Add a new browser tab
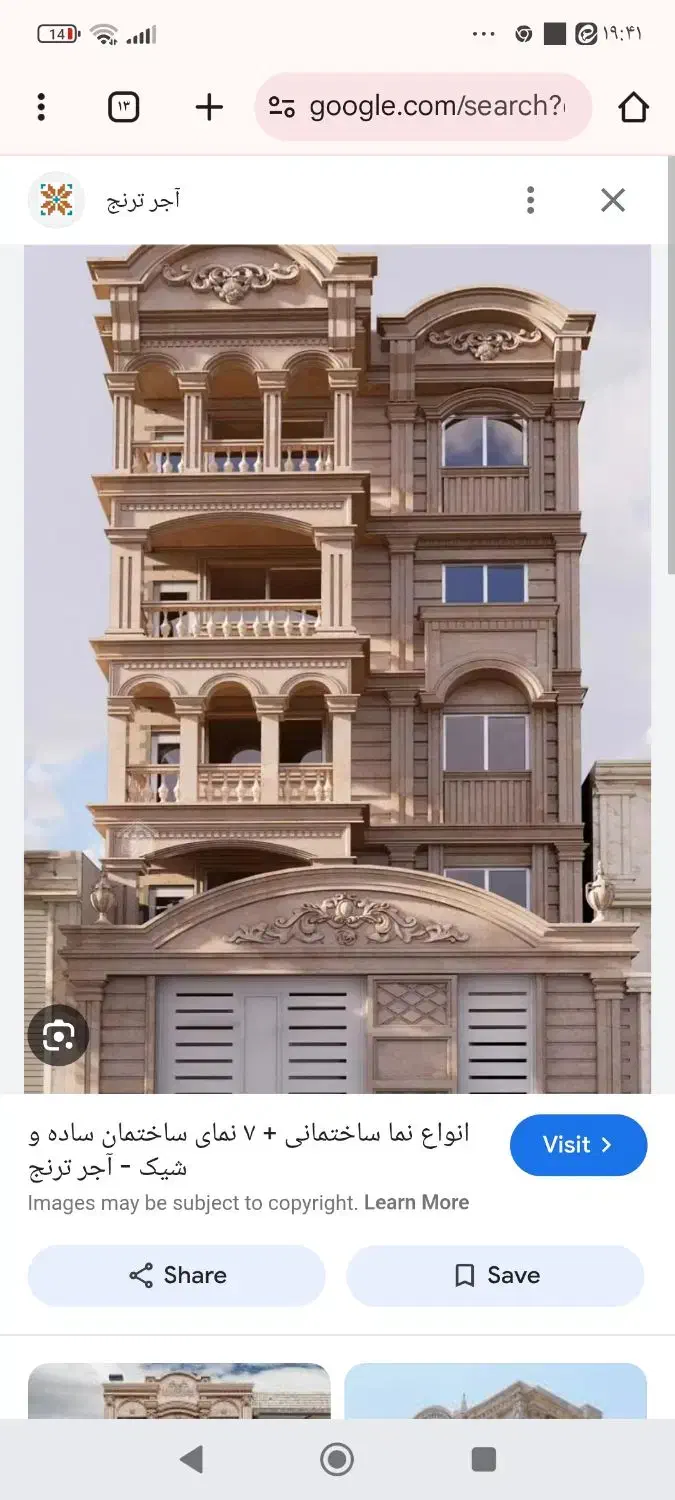675x1500 pixels. [x=208, y=107]
